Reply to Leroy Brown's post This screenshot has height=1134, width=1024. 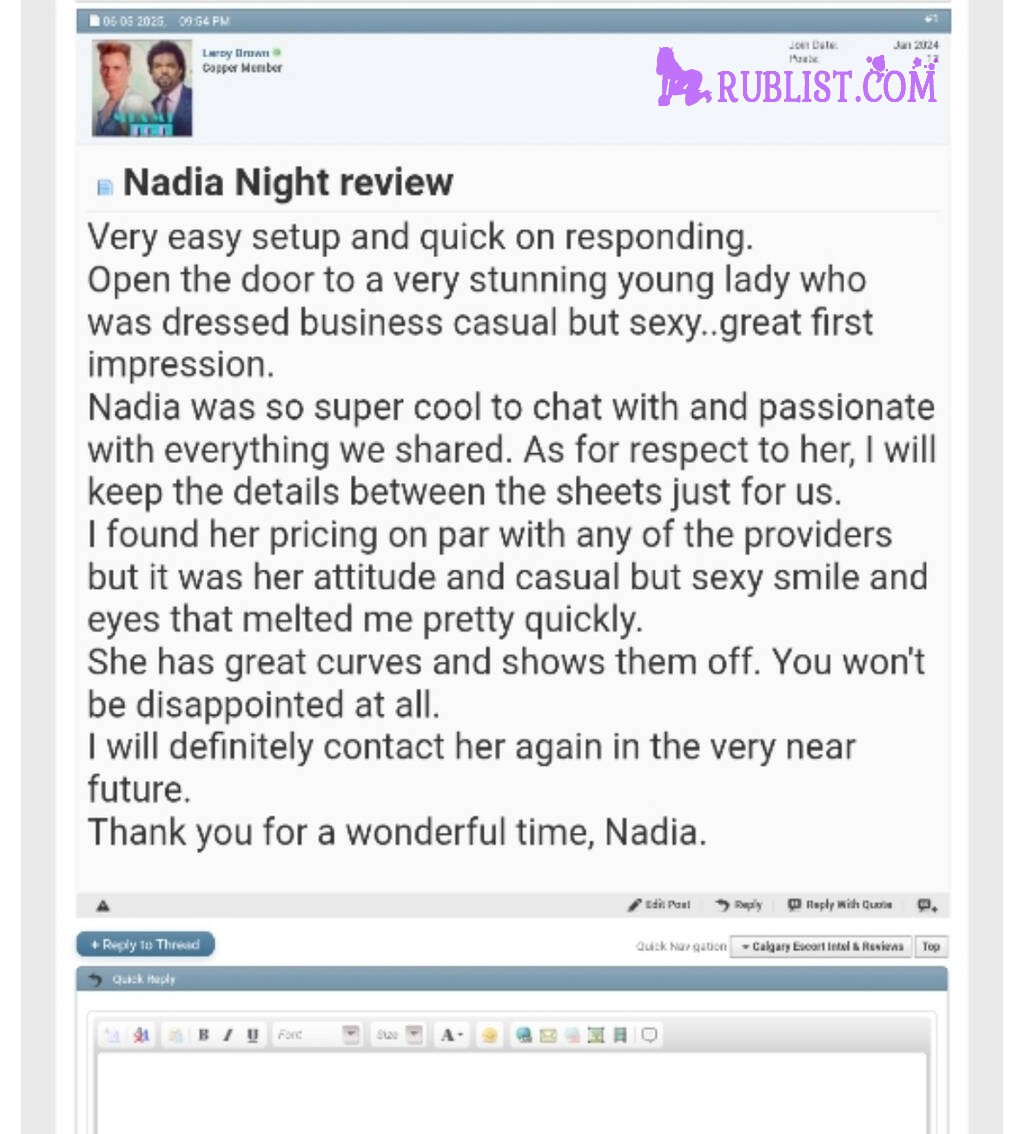tap(739, 905)
